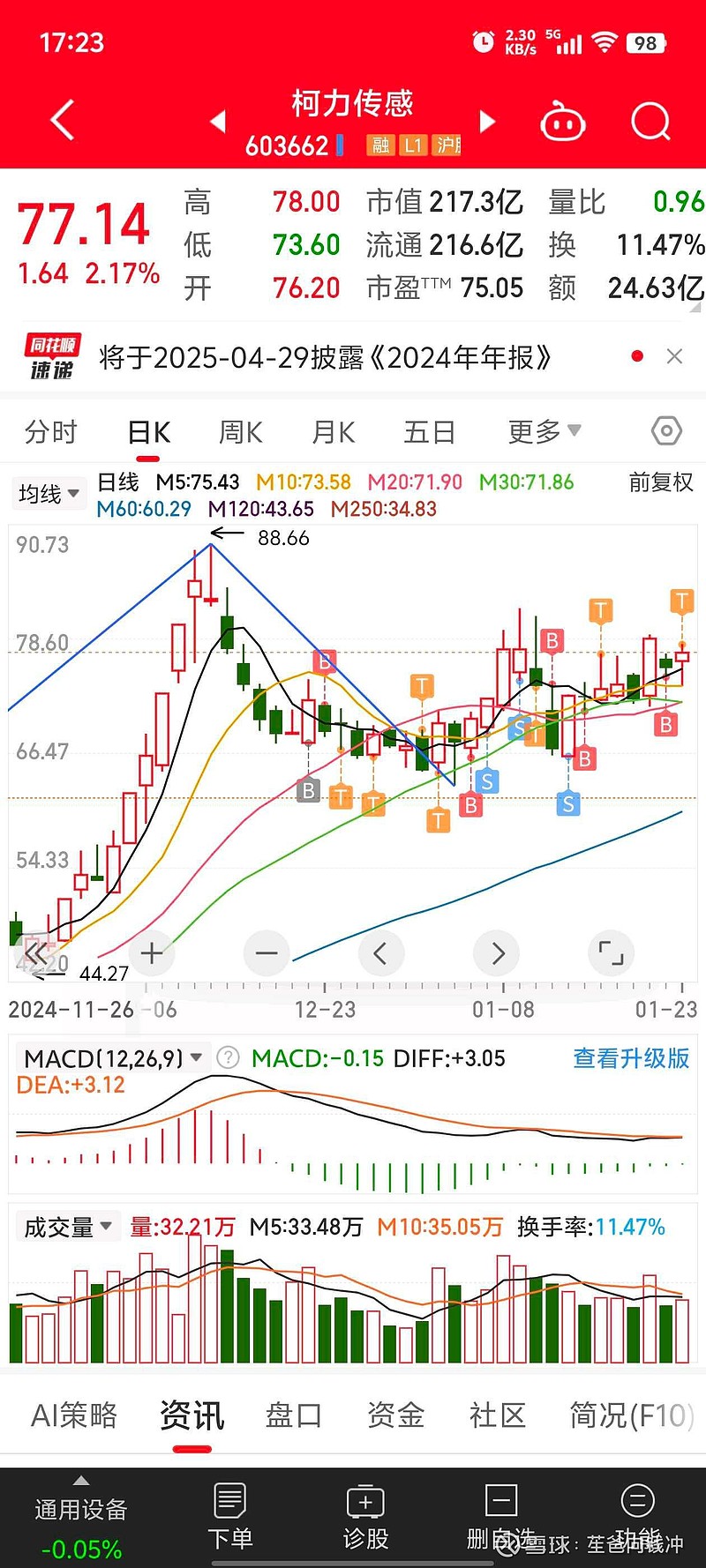Switch to the 周K weekly chart tab
This screenshot has width=706, height=1568.
tap(240, 431)
